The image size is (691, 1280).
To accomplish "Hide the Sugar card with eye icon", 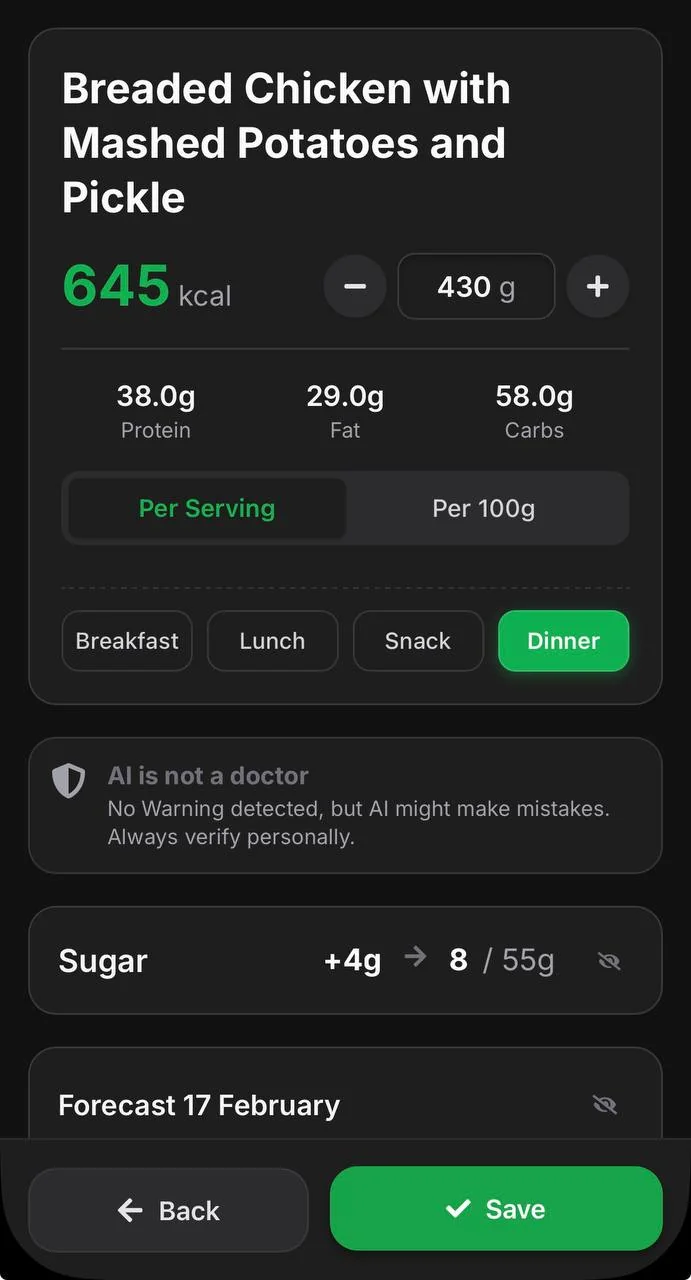I will [x=609, y=961].
